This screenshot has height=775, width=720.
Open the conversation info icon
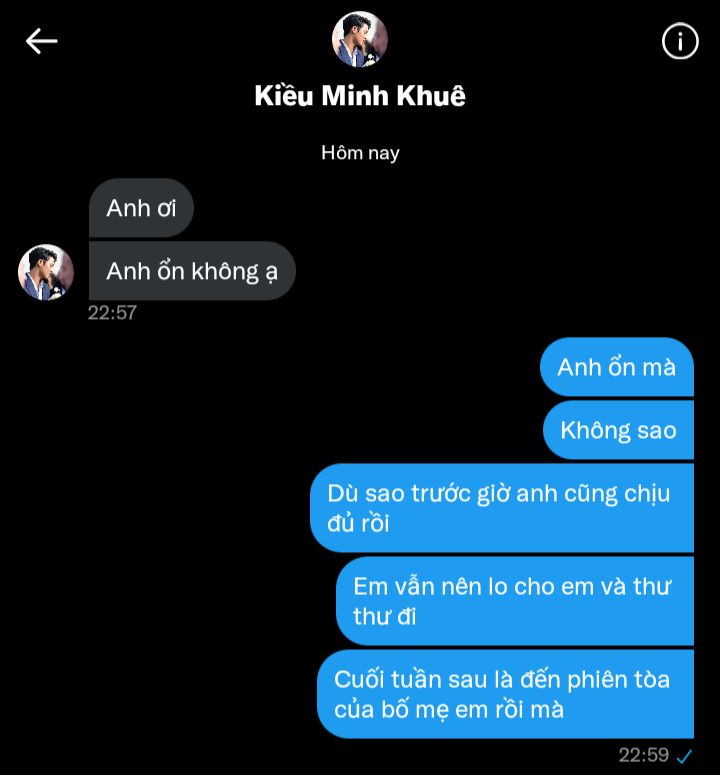680,41
